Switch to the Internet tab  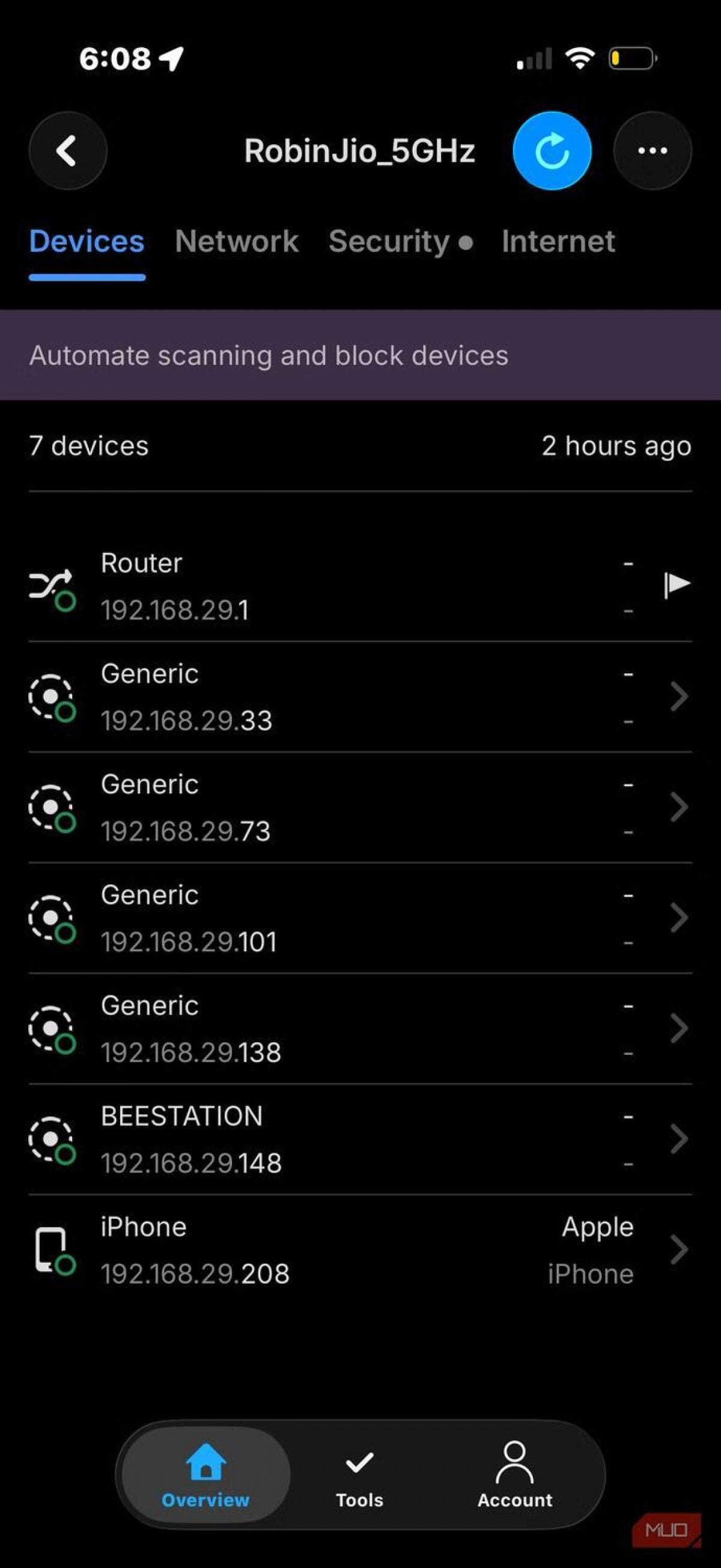tap(558, 242)
